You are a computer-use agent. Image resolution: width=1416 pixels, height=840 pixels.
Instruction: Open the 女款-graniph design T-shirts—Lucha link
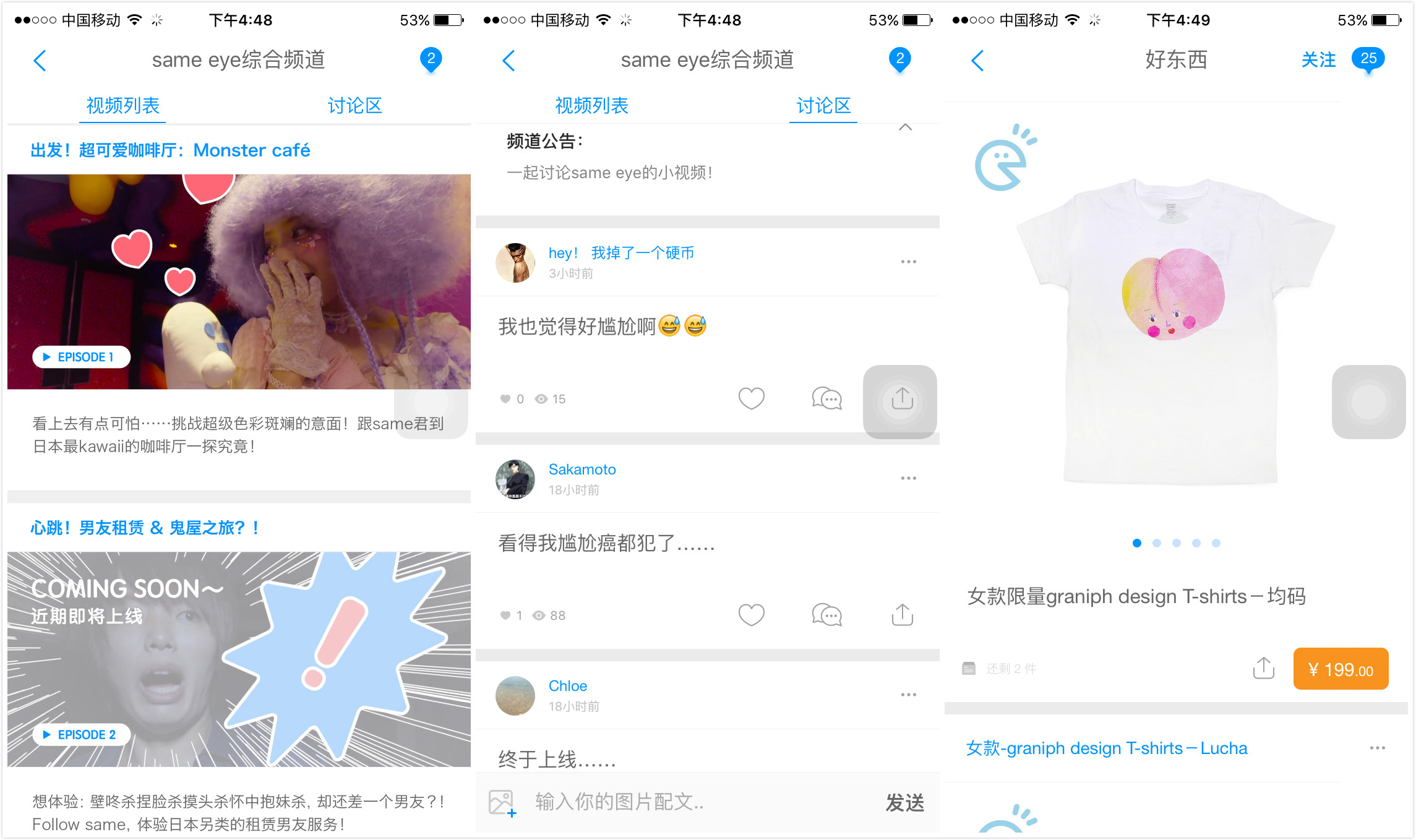click(1106, 748)
